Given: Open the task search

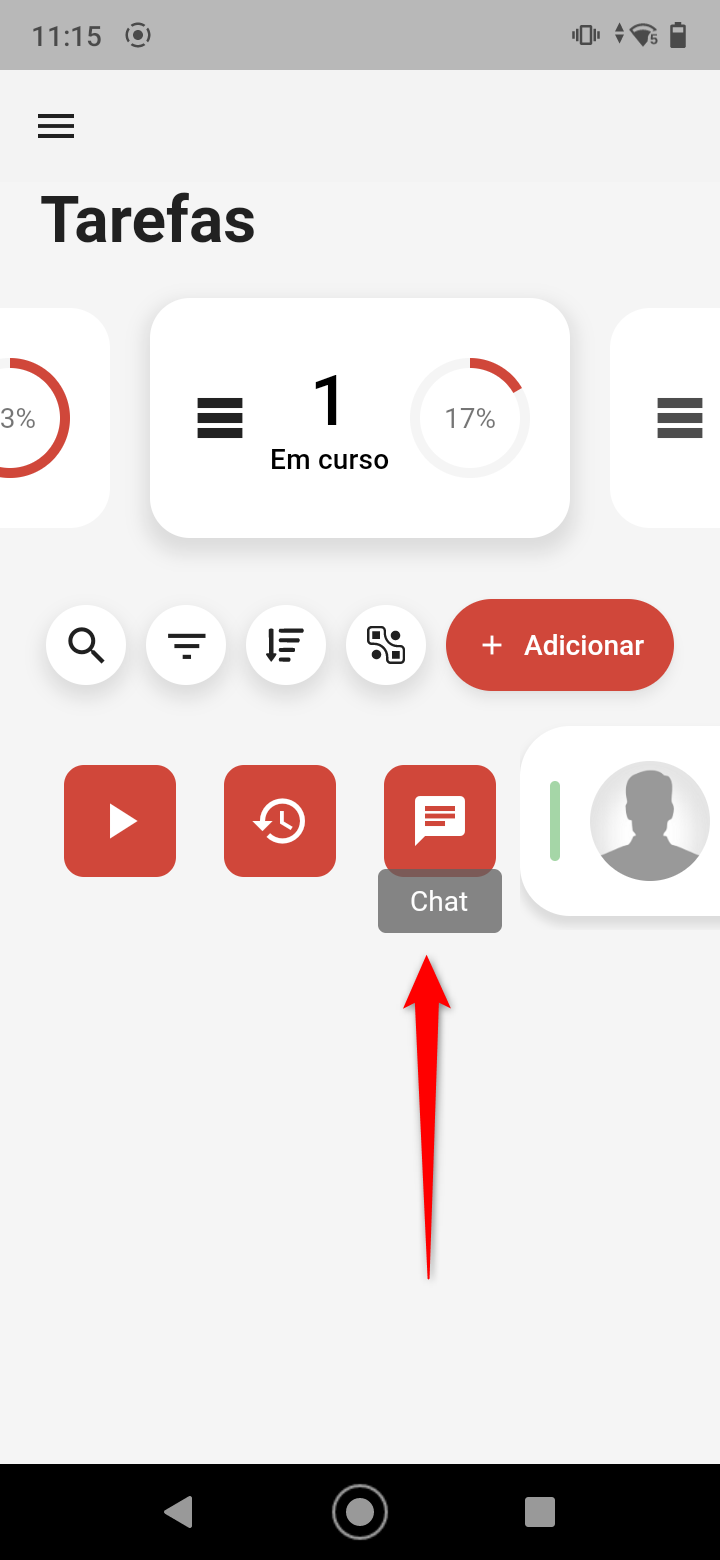Looking at the screenshot, I should (x=86, y=645).
